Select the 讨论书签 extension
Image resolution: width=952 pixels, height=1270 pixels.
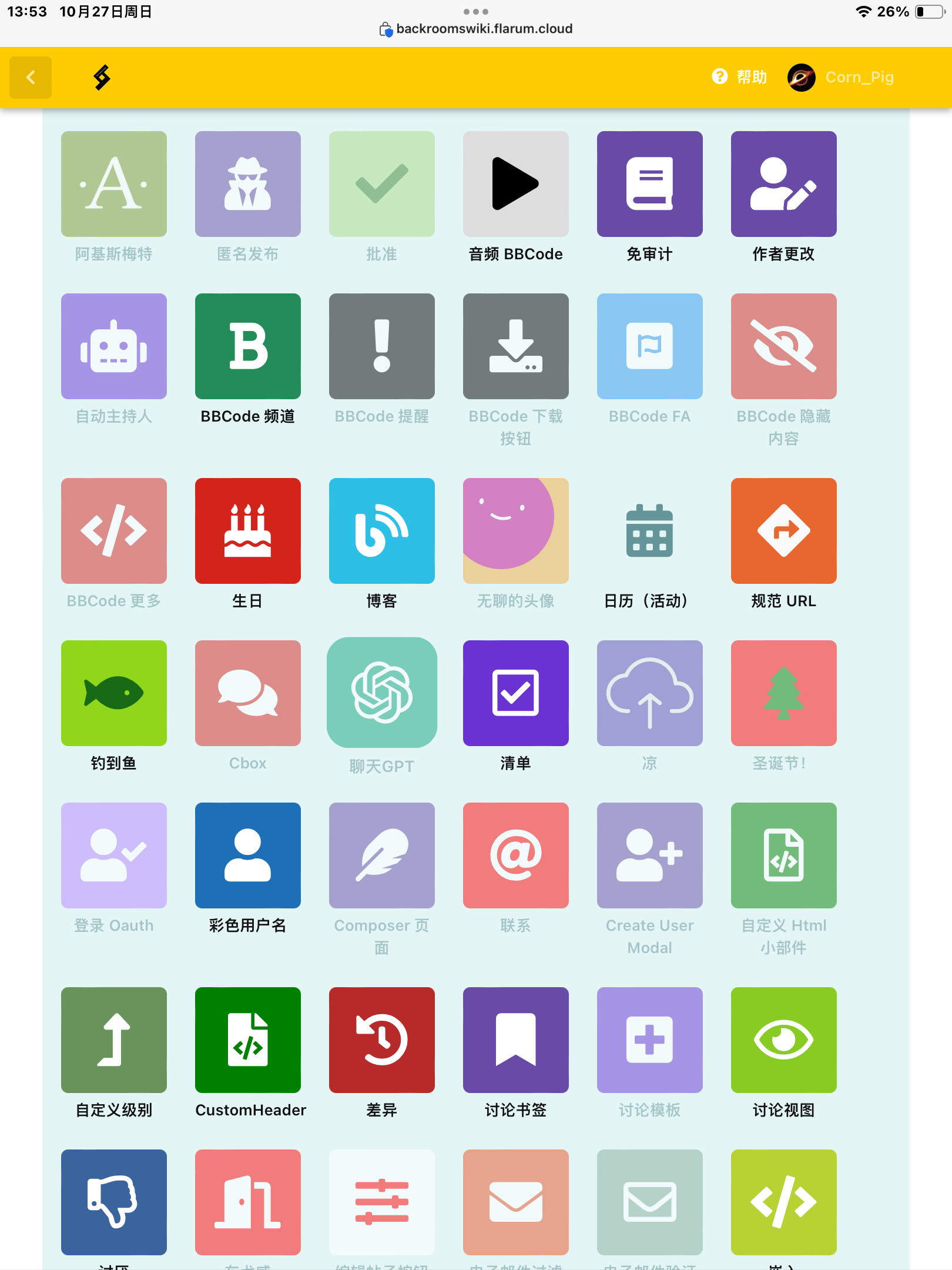(x=515, y=1040)
